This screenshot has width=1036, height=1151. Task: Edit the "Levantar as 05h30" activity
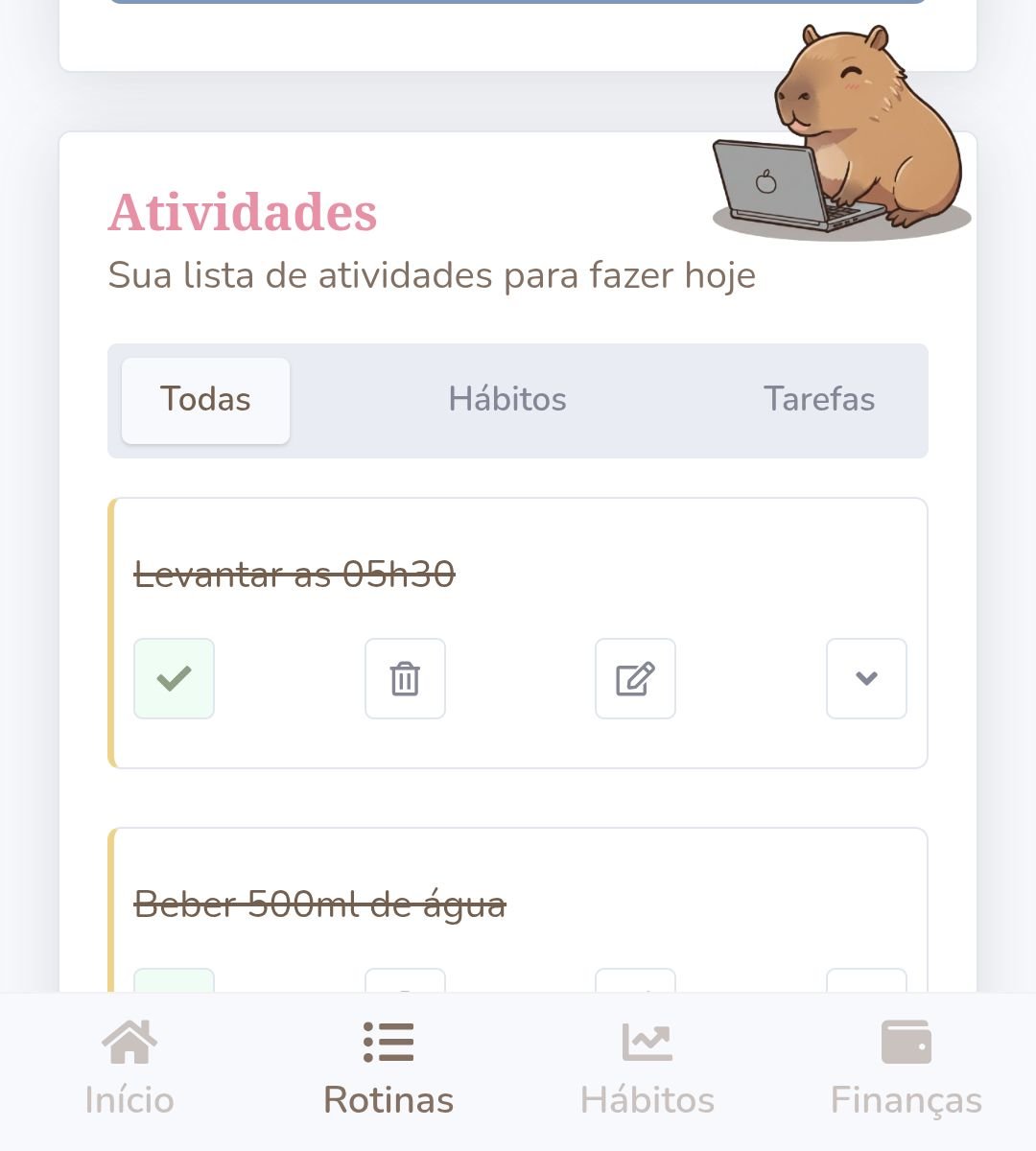coord(635,678)
